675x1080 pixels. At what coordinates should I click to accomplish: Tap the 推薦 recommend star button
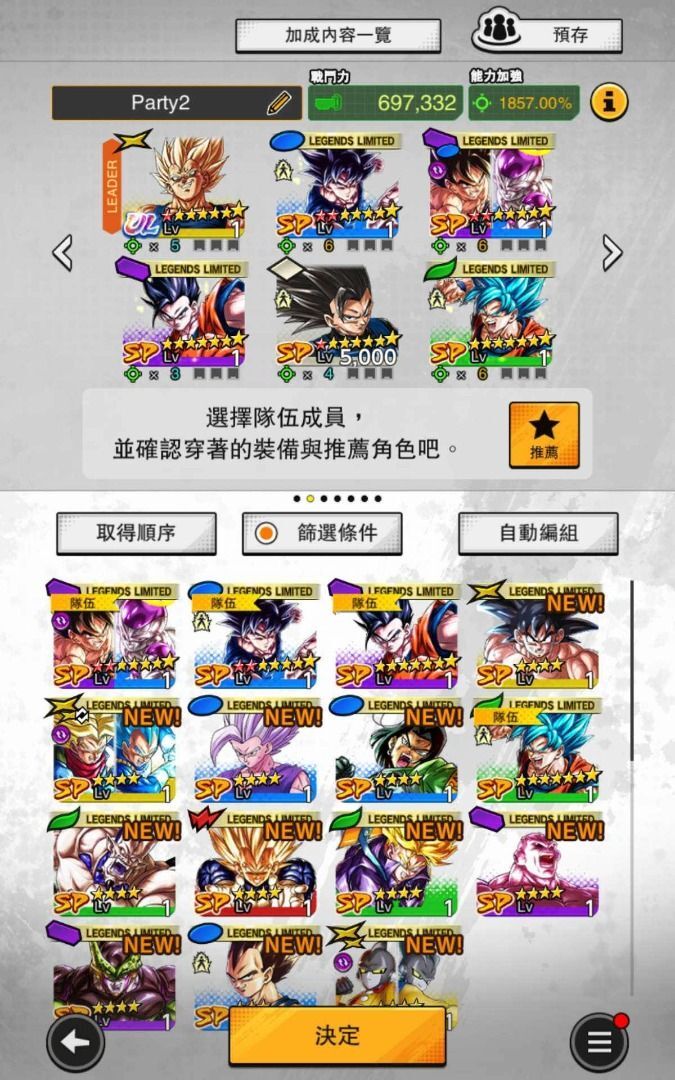pyautogui.click(x=544, y=435)
